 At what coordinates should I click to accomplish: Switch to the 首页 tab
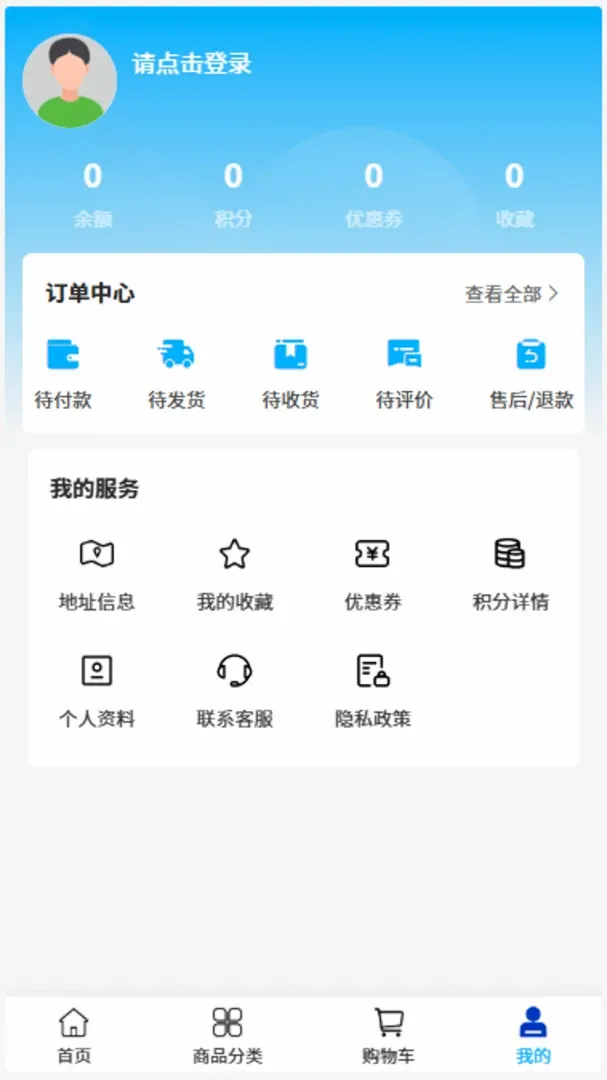pos(74,1036)
